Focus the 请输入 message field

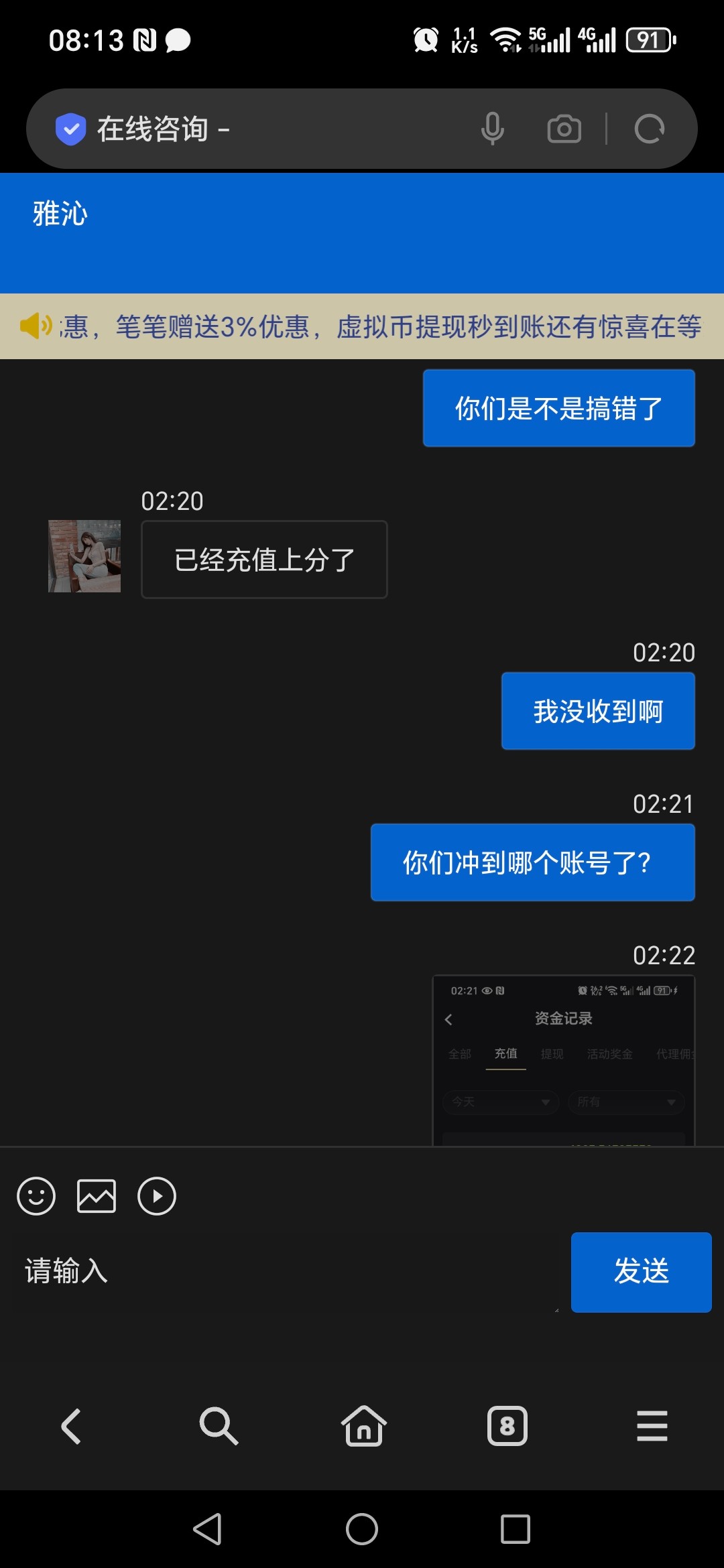pyautogui.click(x=288, y=1271)
